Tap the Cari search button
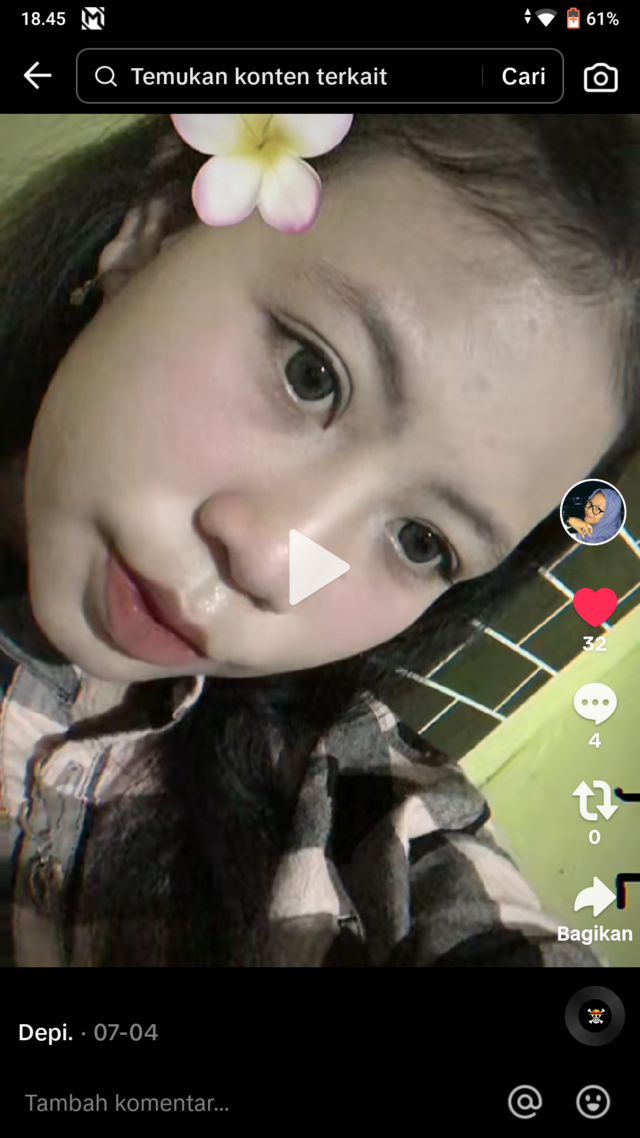Screen dimensions: 640x1138 [523, 76]
